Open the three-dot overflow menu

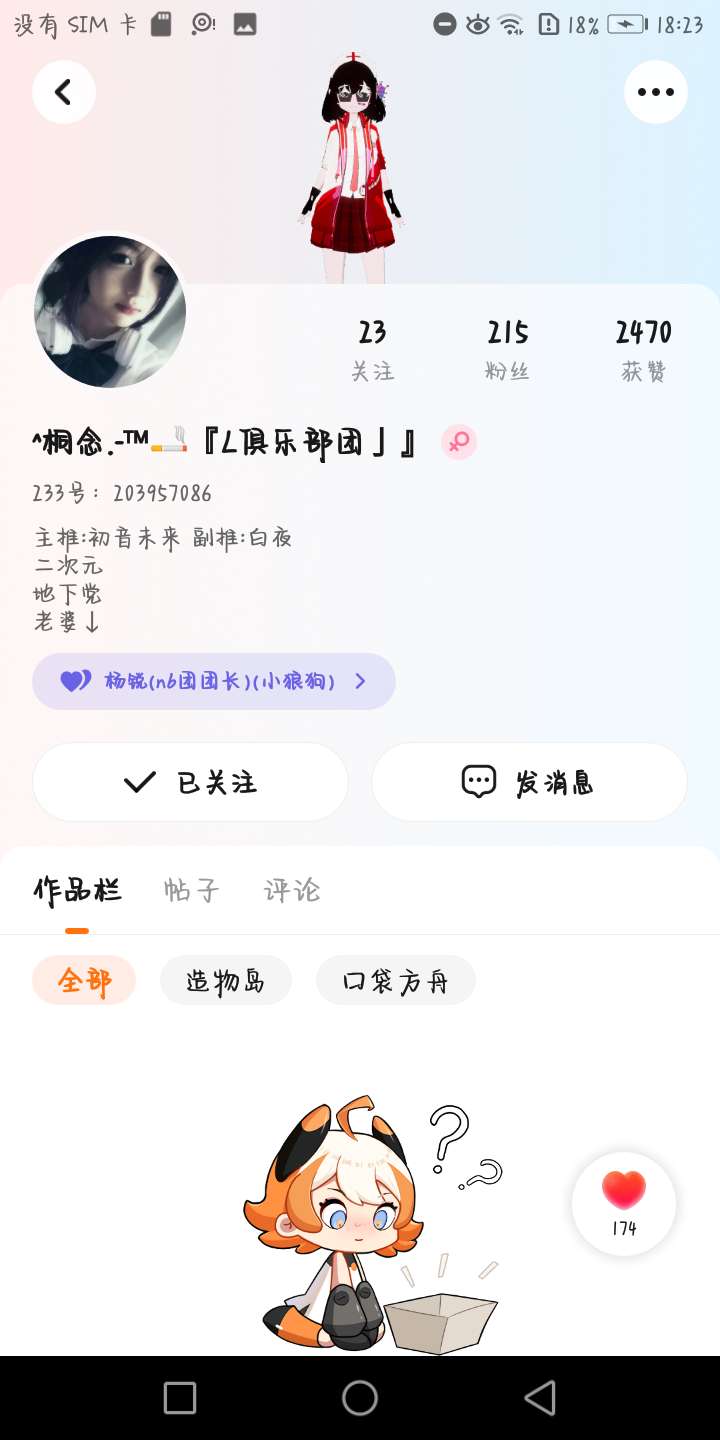(656, 92)
